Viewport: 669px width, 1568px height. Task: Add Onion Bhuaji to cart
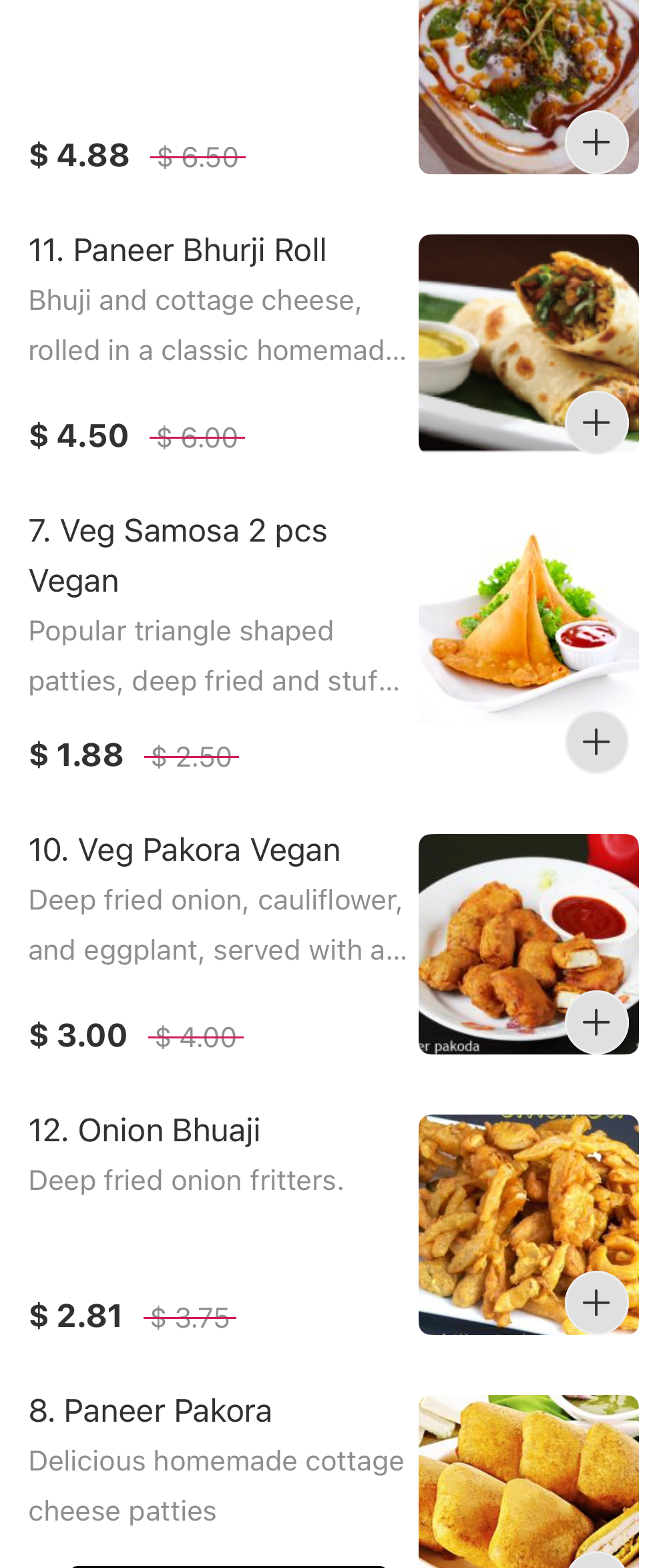coord(596,1303)
